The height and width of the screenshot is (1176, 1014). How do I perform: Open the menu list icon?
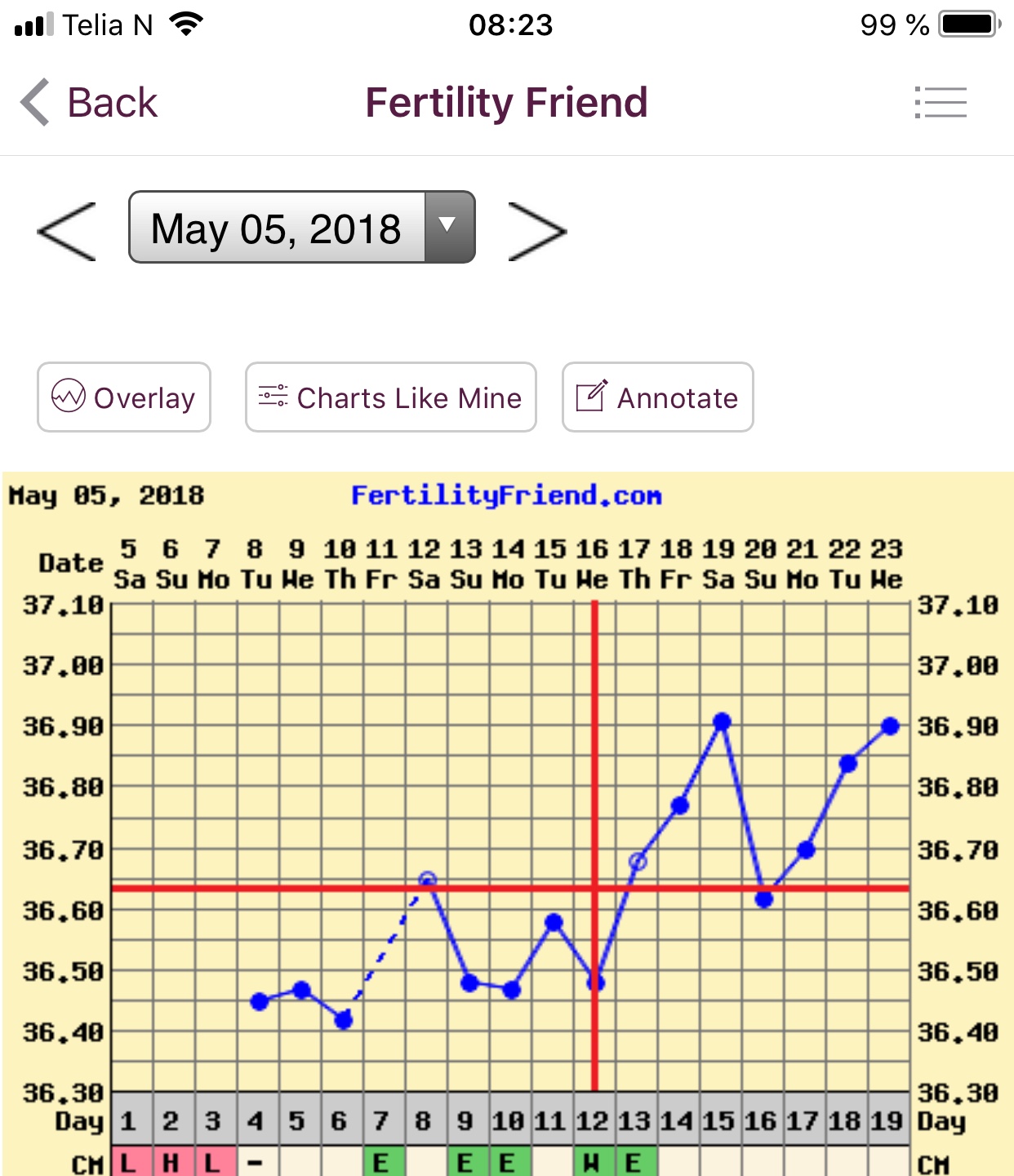point(941,103)
